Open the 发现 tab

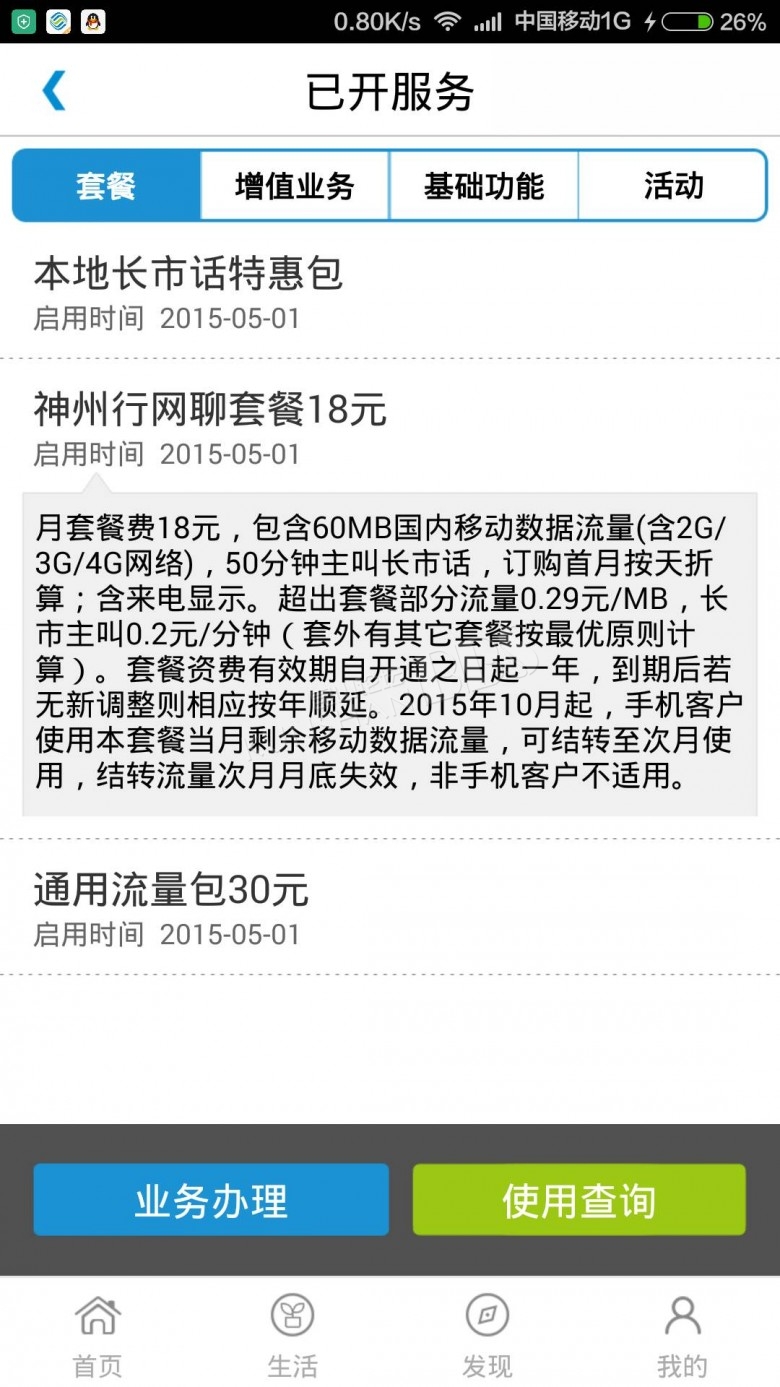coord(487,1333)
